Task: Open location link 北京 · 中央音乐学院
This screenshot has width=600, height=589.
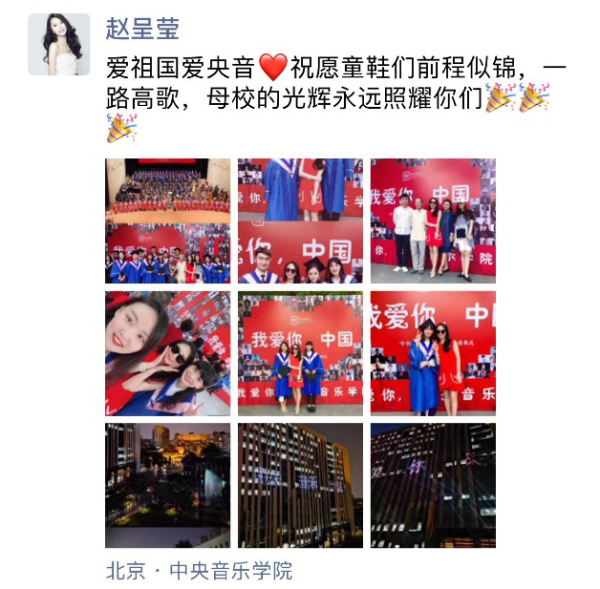Action: (199, 571)
